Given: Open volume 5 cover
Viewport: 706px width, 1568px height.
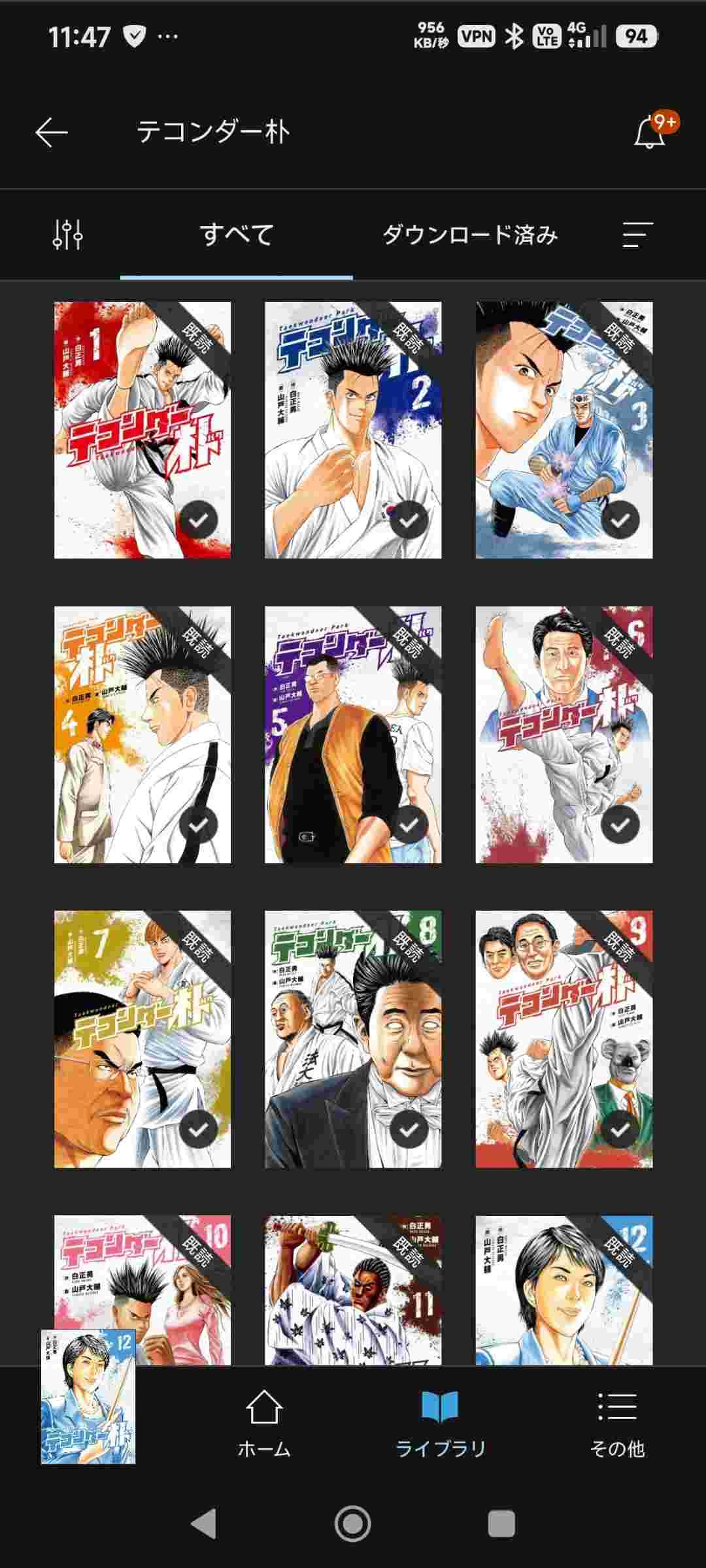Looking at the screenshot, I should pyautogui.click(x=353, y=734).
